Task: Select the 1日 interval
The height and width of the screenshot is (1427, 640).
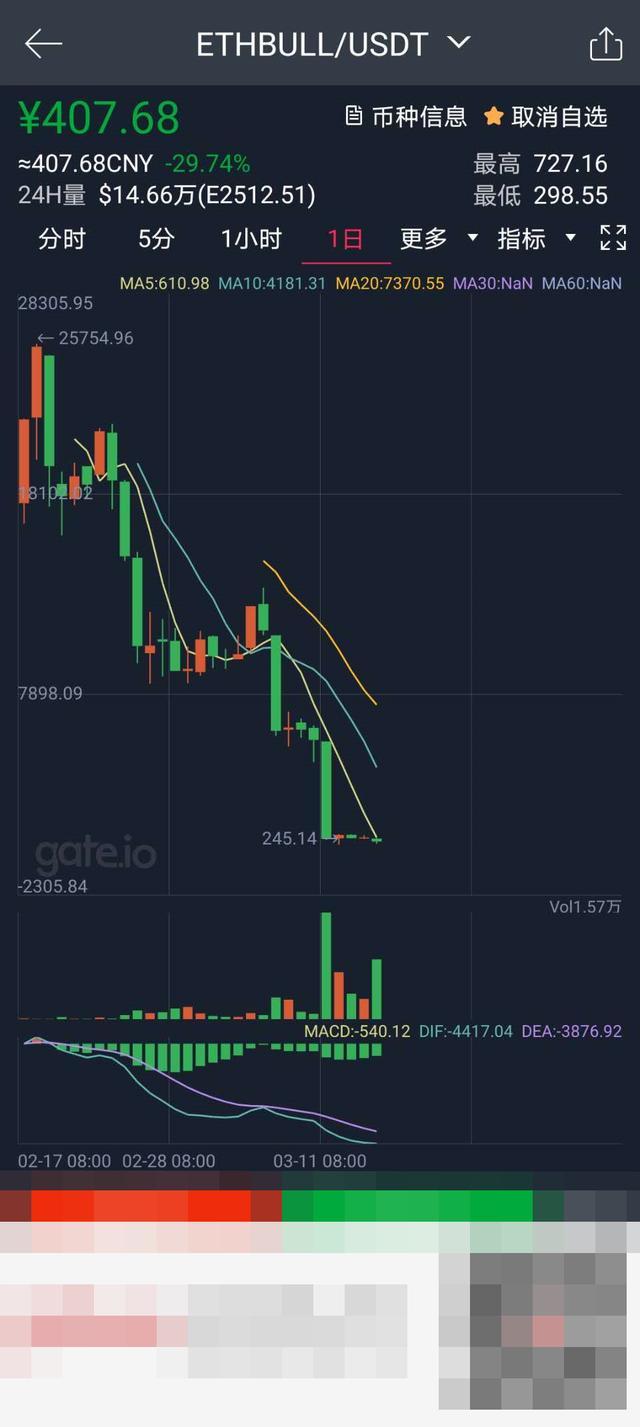Action: coord(345,239)
